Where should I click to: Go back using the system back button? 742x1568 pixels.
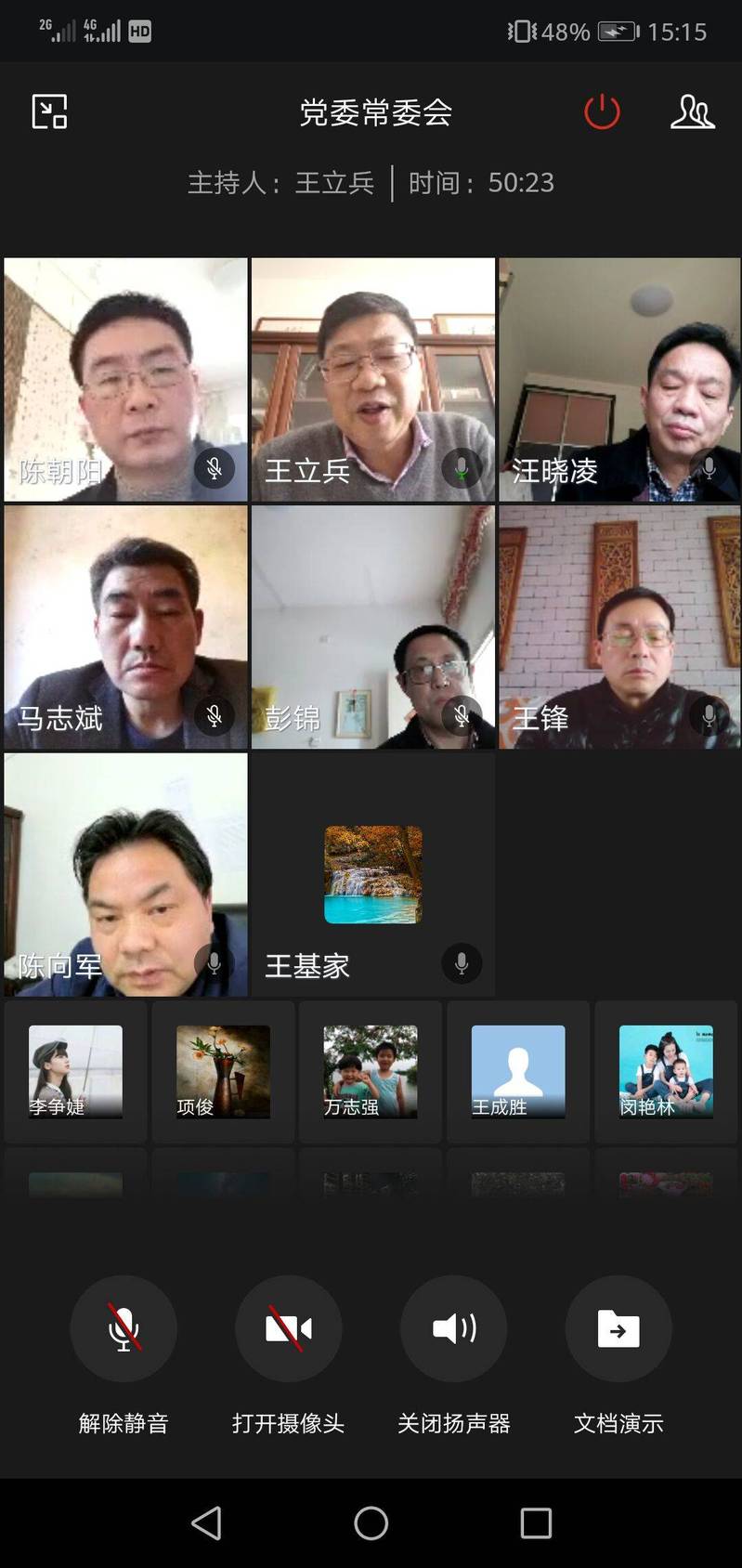(x=206, y=1522)
